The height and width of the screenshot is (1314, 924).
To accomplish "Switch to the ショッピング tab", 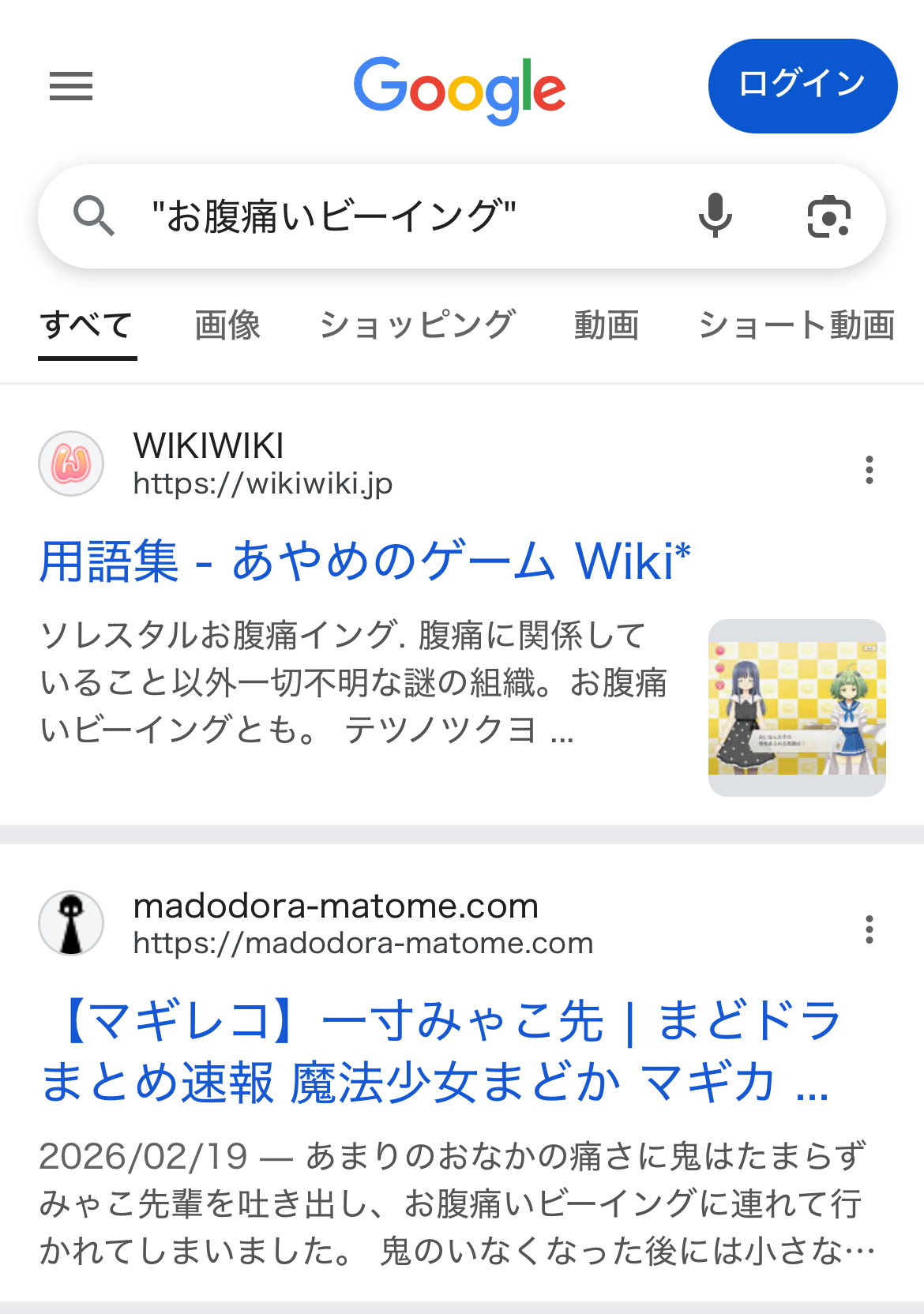I will coord(417,325).
